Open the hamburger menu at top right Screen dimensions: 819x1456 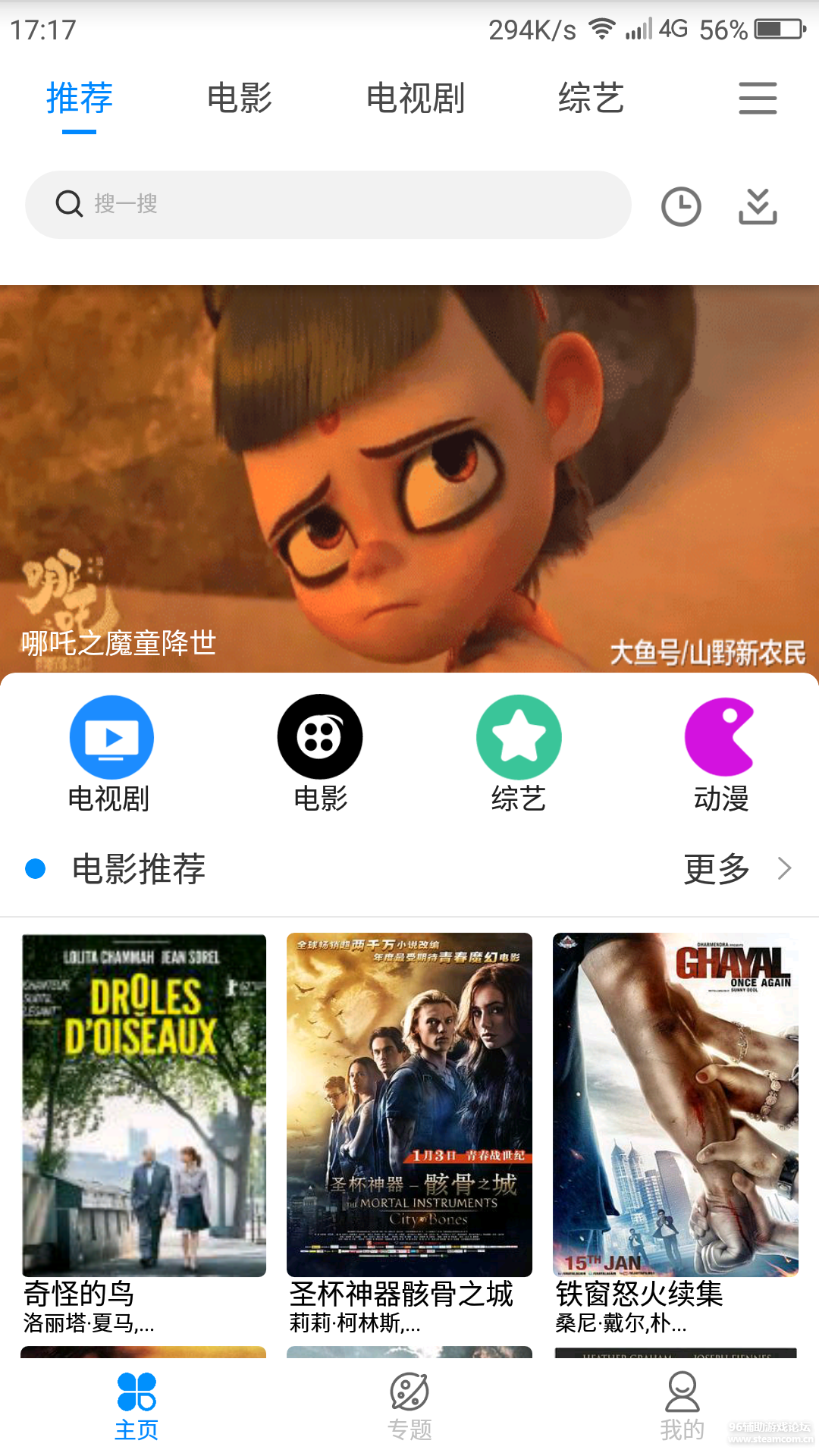click(757, 99)
